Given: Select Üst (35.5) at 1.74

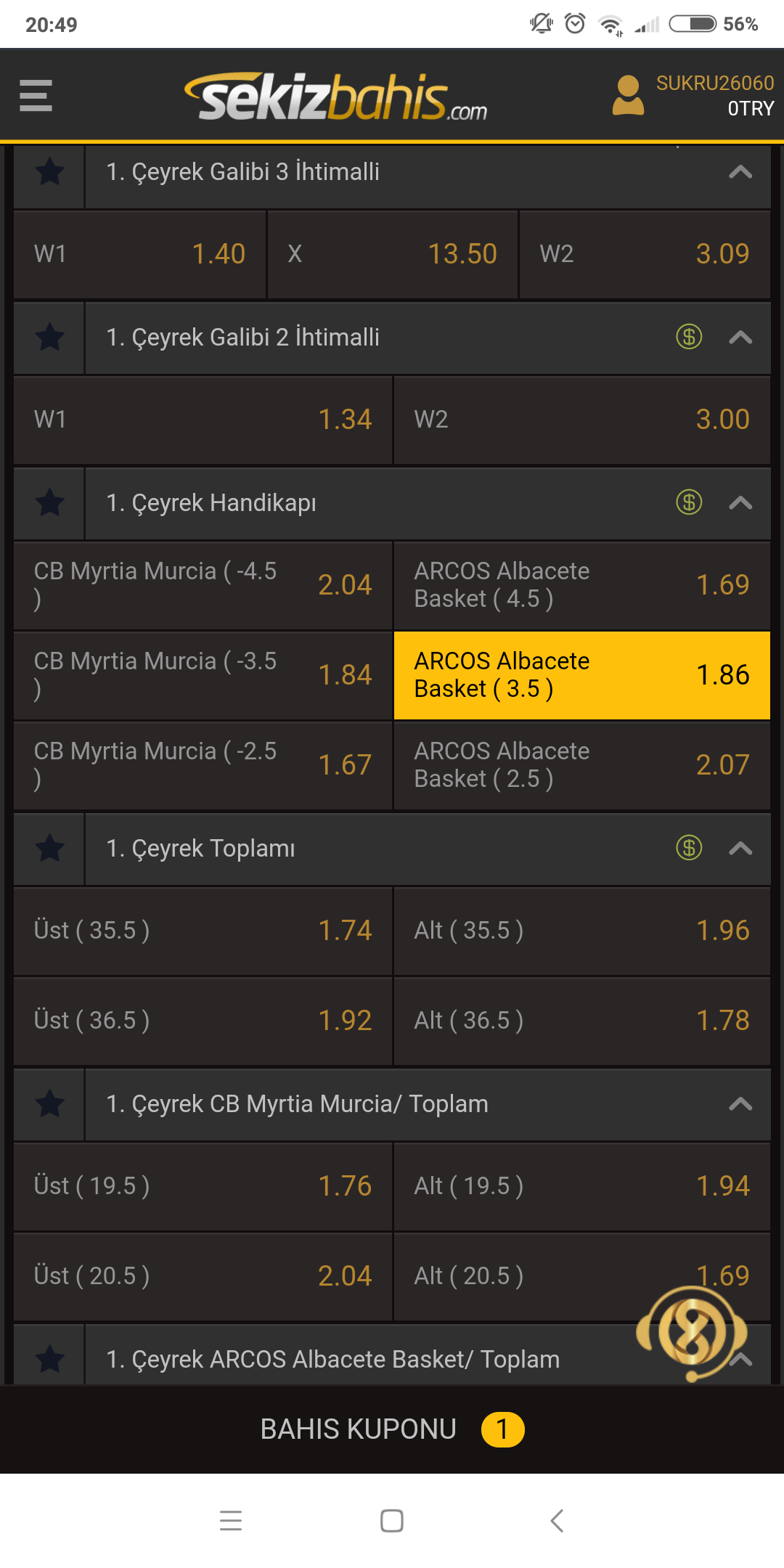Looking at the screenshot, I should coord(203,931).
